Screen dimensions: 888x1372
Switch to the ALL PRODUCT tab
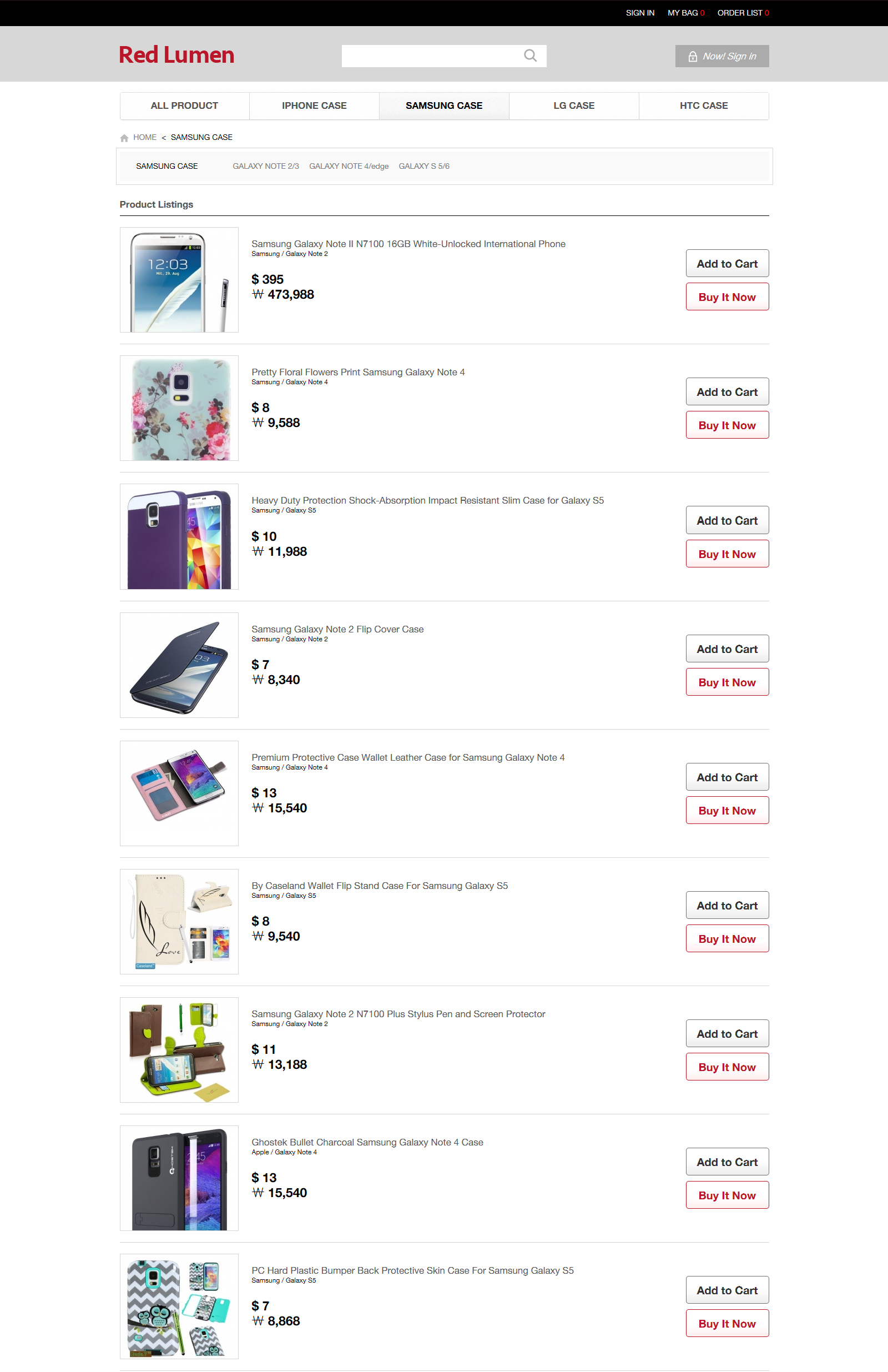pos(184,105)
